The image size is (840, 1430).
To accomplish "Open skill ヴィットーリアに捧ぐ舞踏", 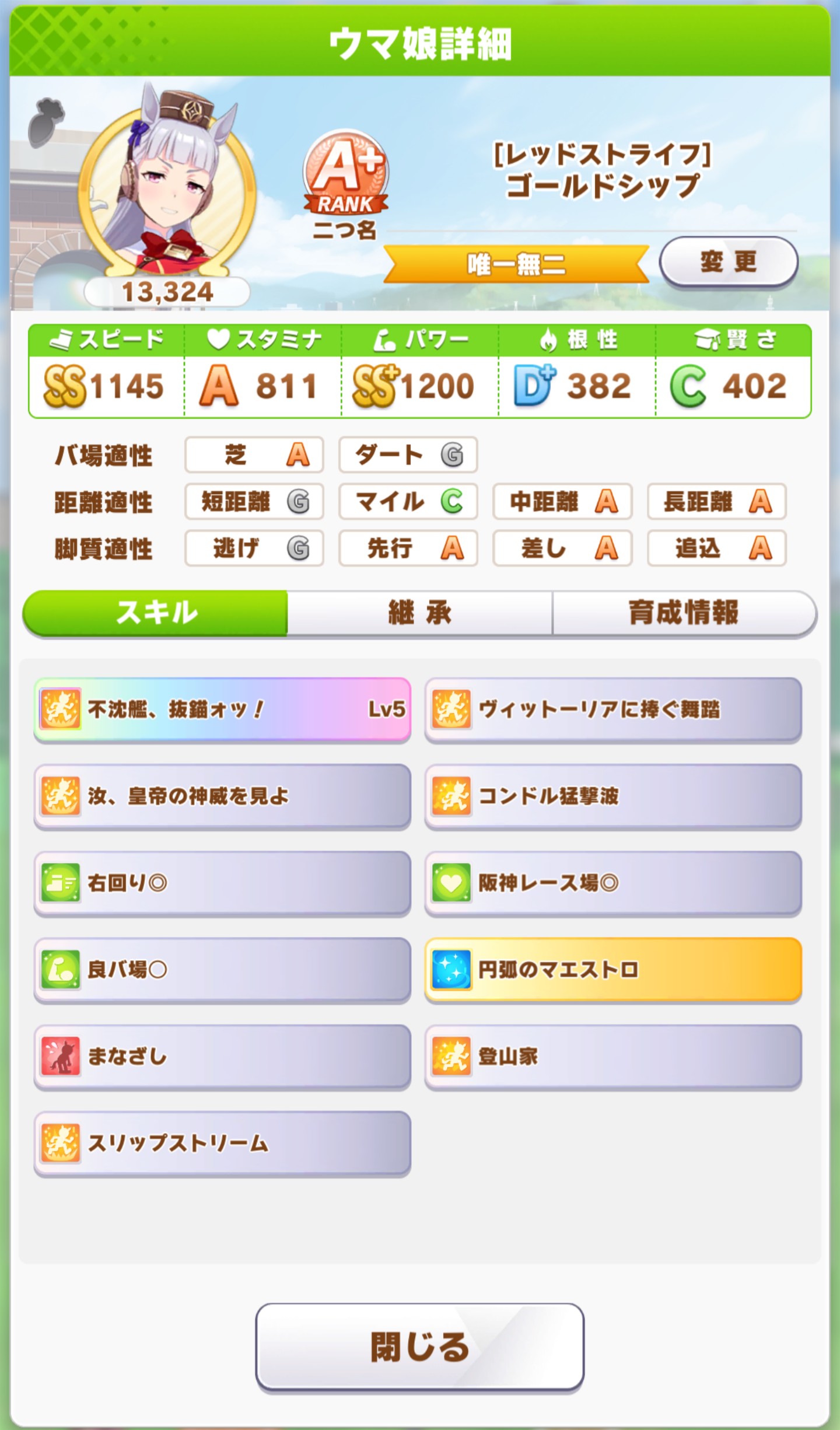I will 613,709.
